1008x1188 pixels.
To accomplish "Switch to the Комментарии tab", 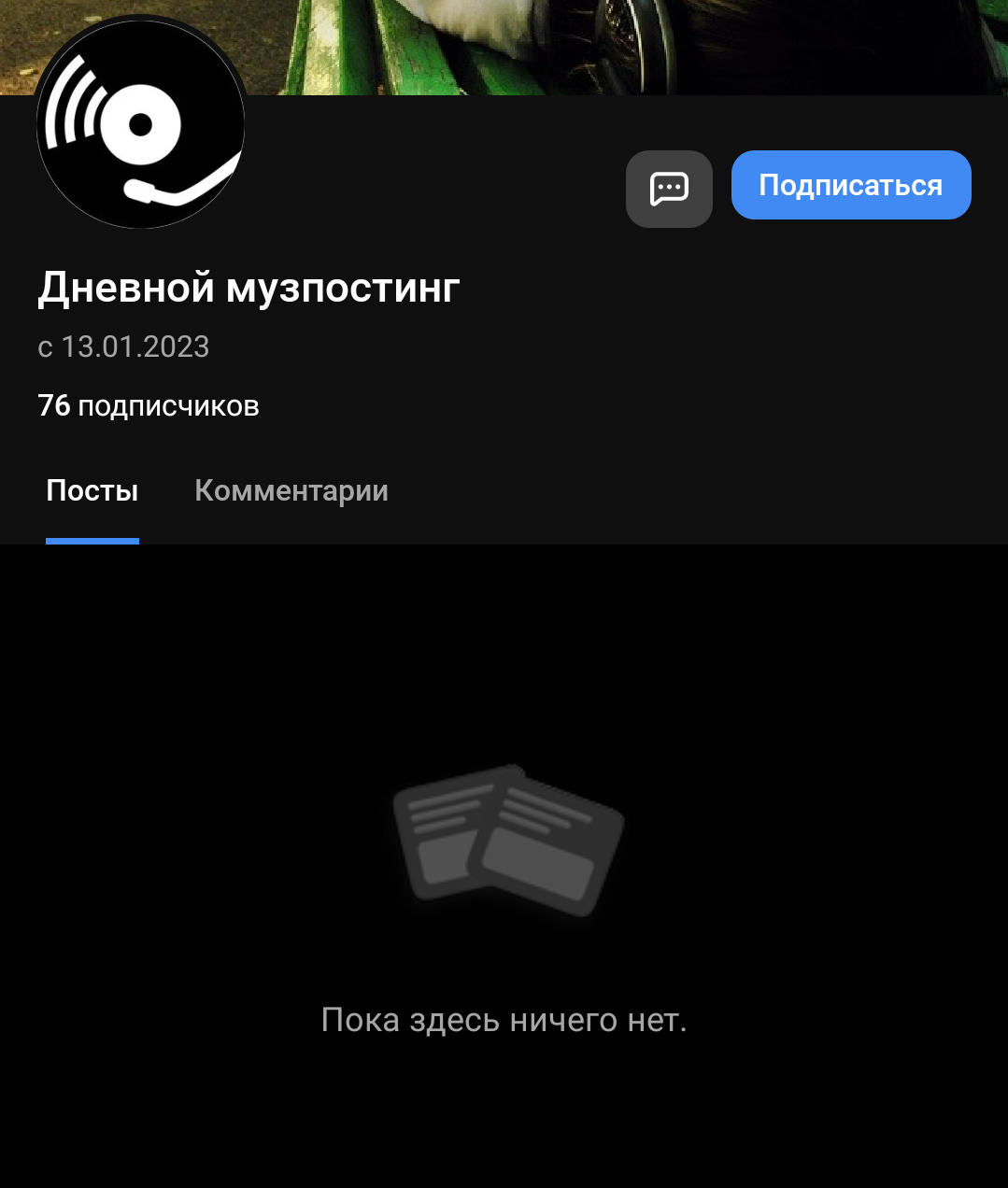I will [x=291, y=491].
